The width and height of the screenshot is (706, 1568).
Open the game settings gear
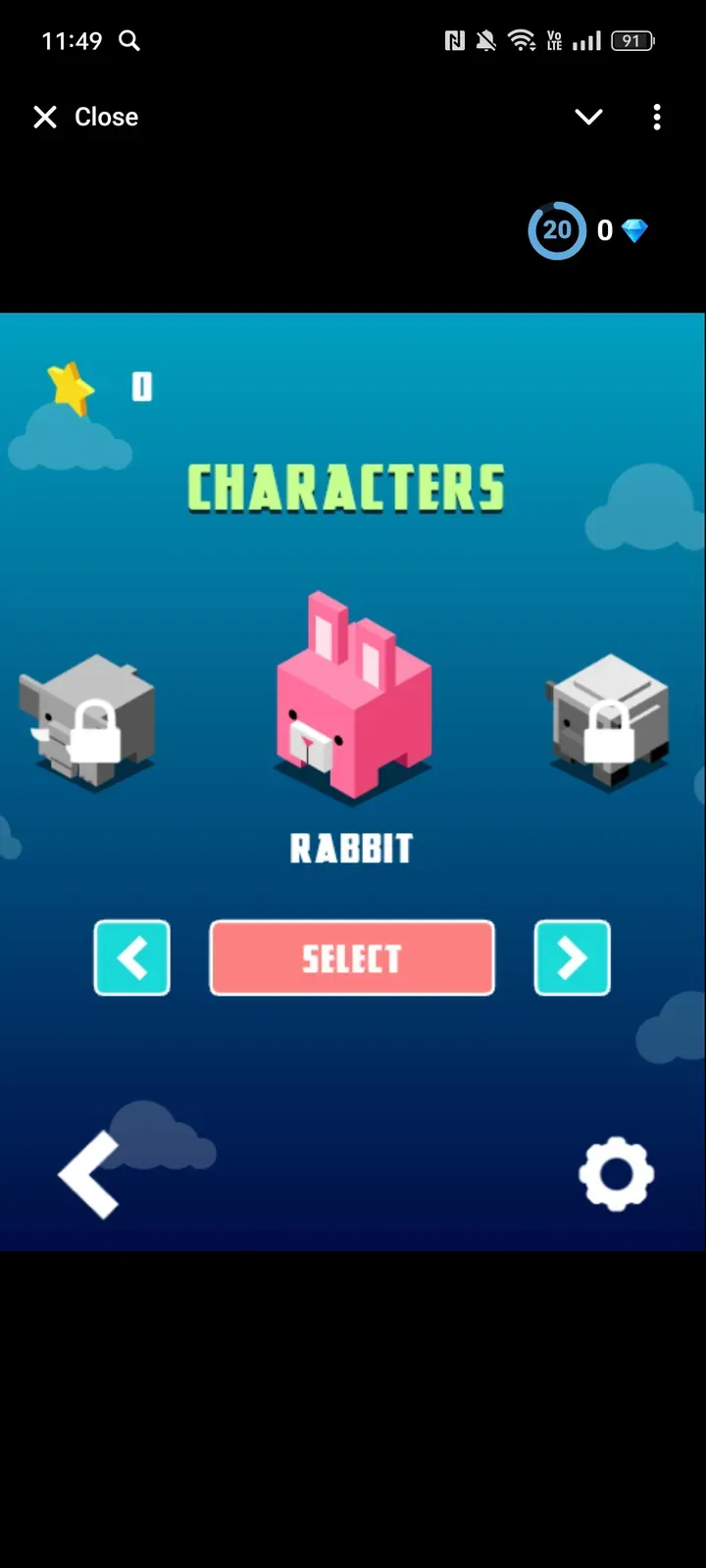(616, 1174)
